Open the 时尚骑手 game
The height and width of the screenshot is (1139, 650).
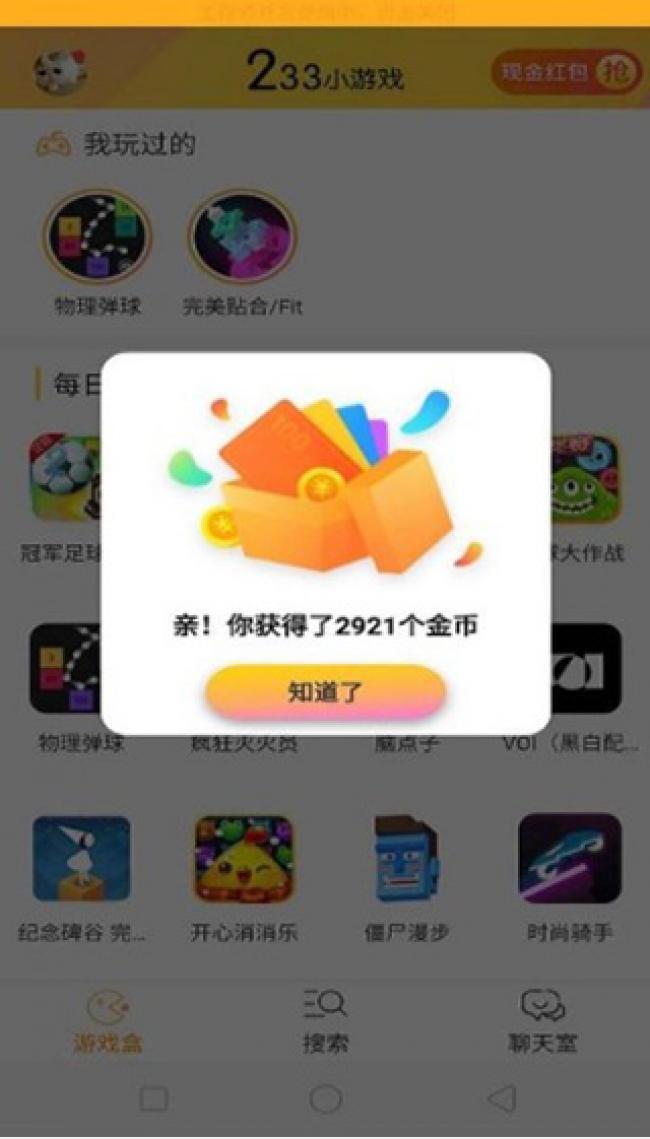click(569, 860)
